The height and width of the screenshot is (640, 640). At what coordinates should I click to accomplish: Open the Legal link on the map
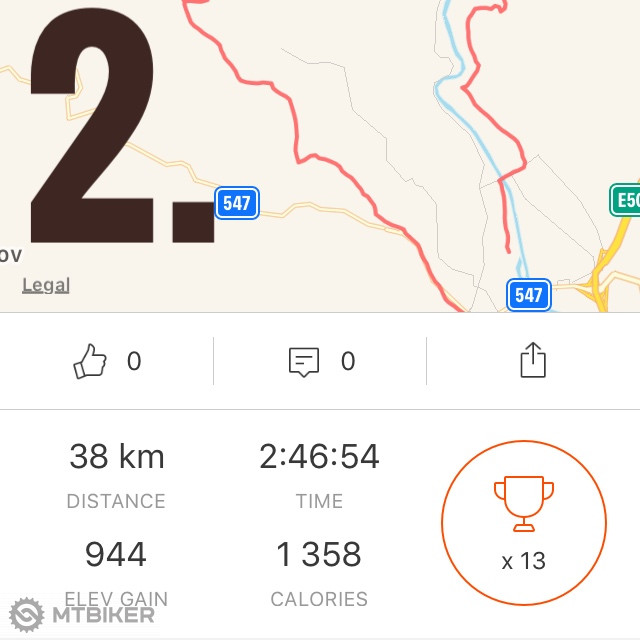pyautogui.click(x=46, y=285)
